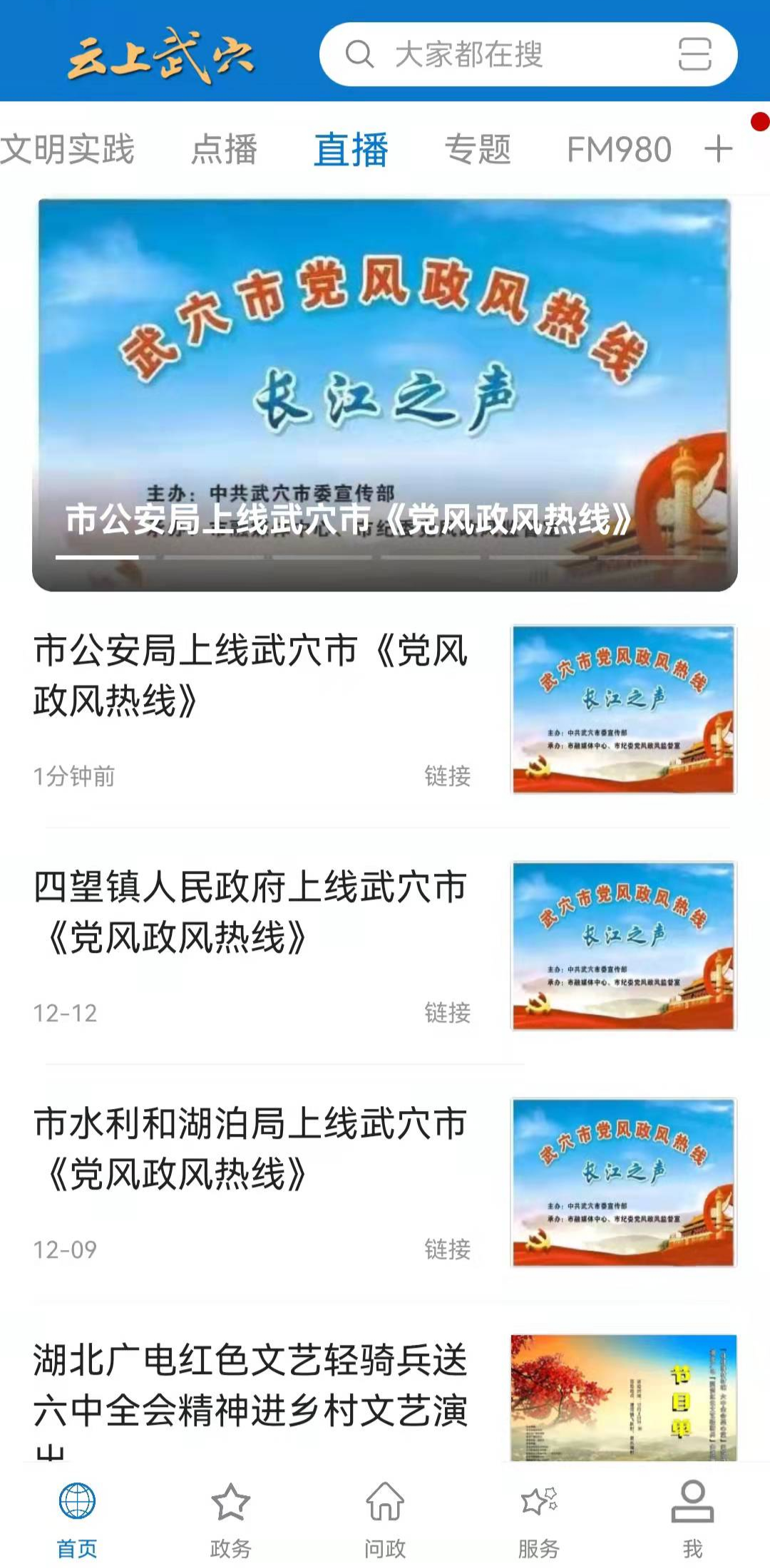
Task: Tap the plus icon to add channels
Action: tap(718, 150)
